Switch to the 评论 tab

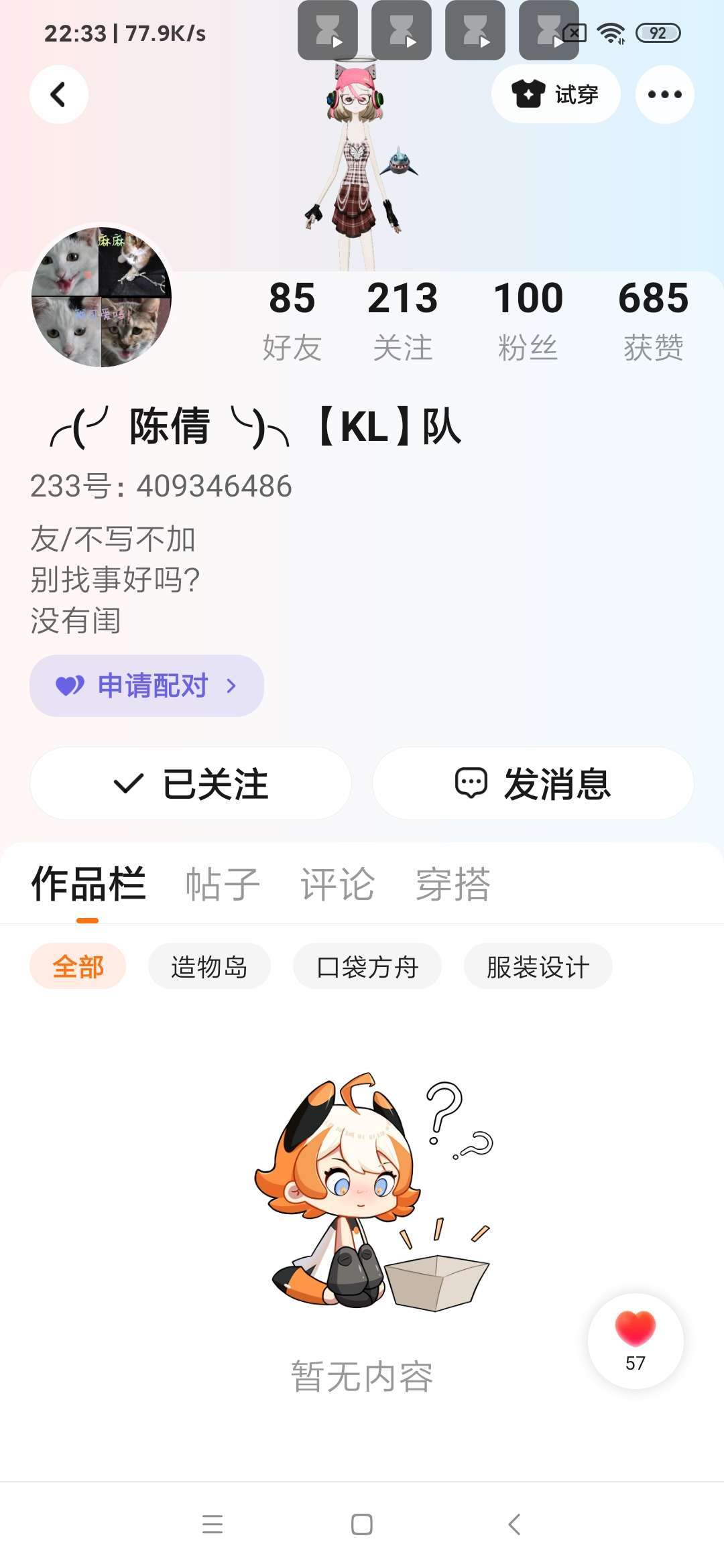pyautogui.click(x=337, y=885)
